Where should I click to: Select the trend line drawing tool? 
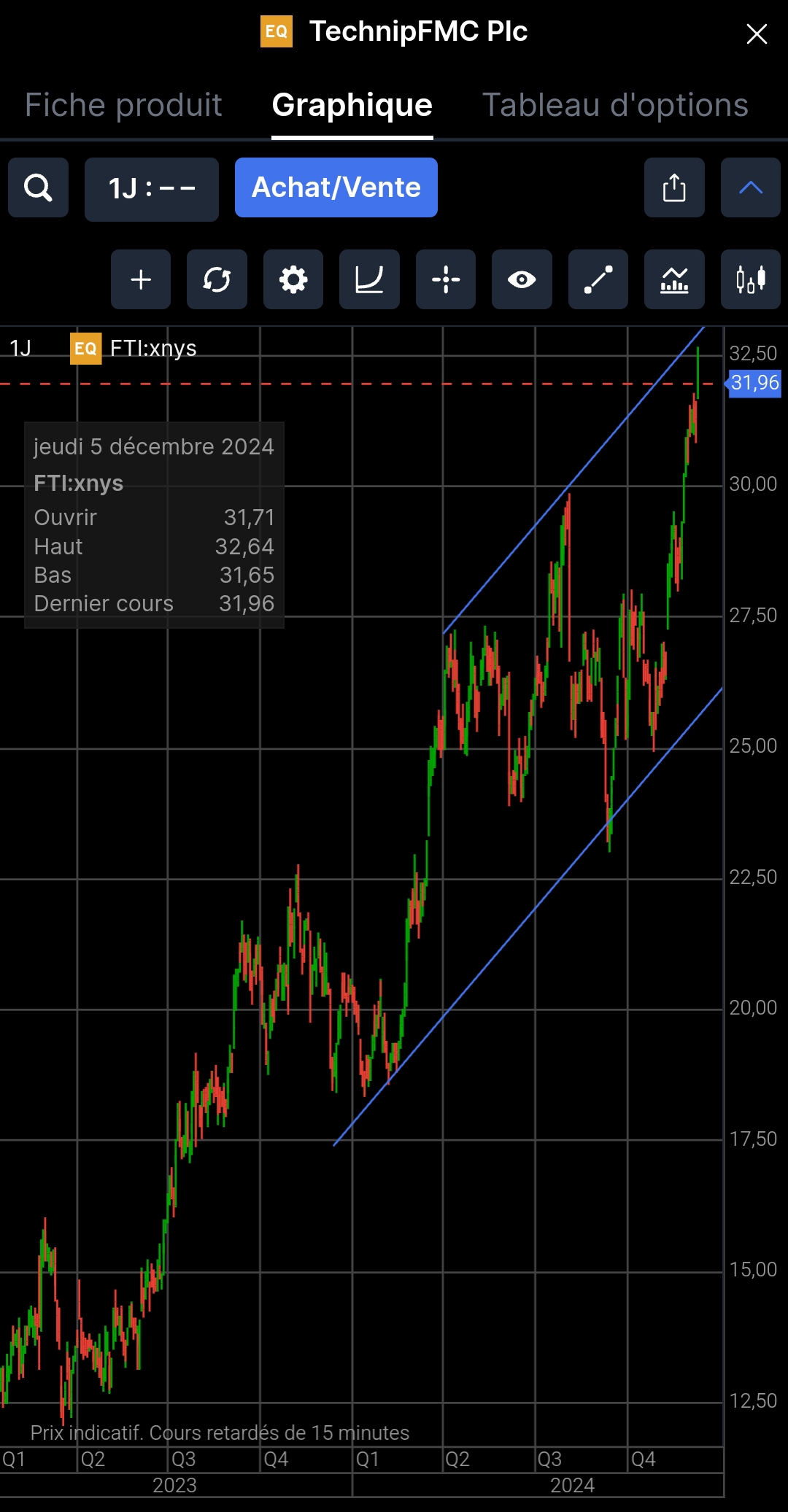click(598, 279)
